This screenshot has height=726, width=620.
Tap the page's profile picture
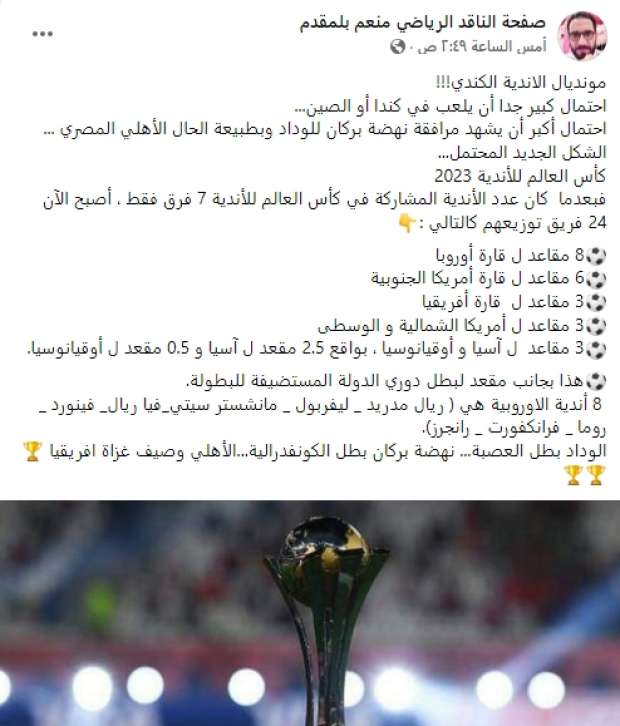pos(581,35)
